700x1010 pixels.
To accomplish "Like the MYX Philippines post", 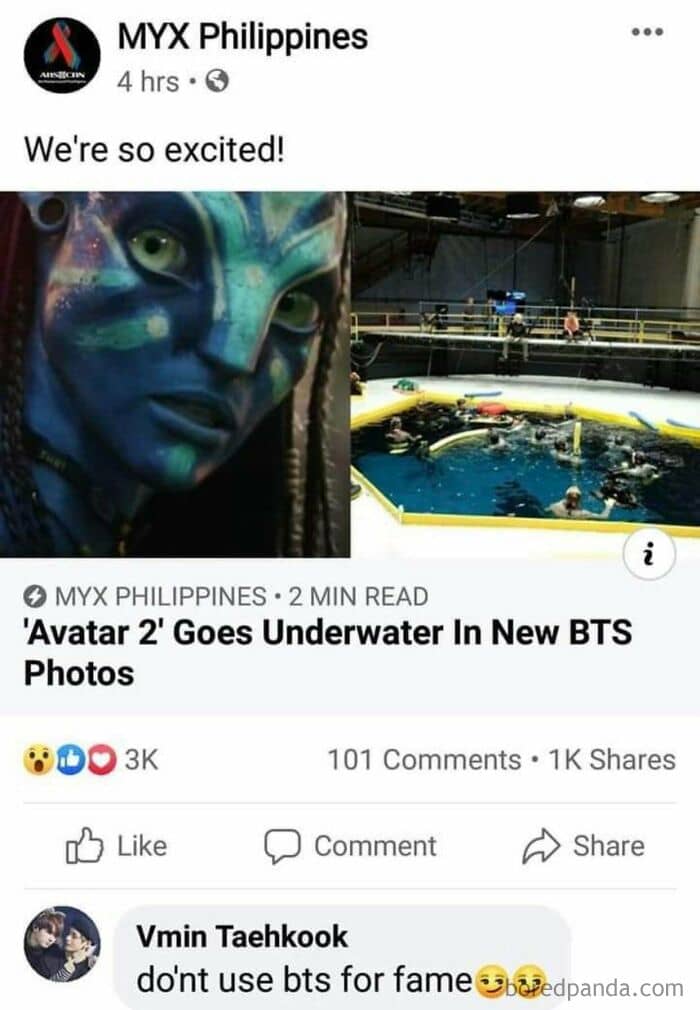I will click(117, 846).
